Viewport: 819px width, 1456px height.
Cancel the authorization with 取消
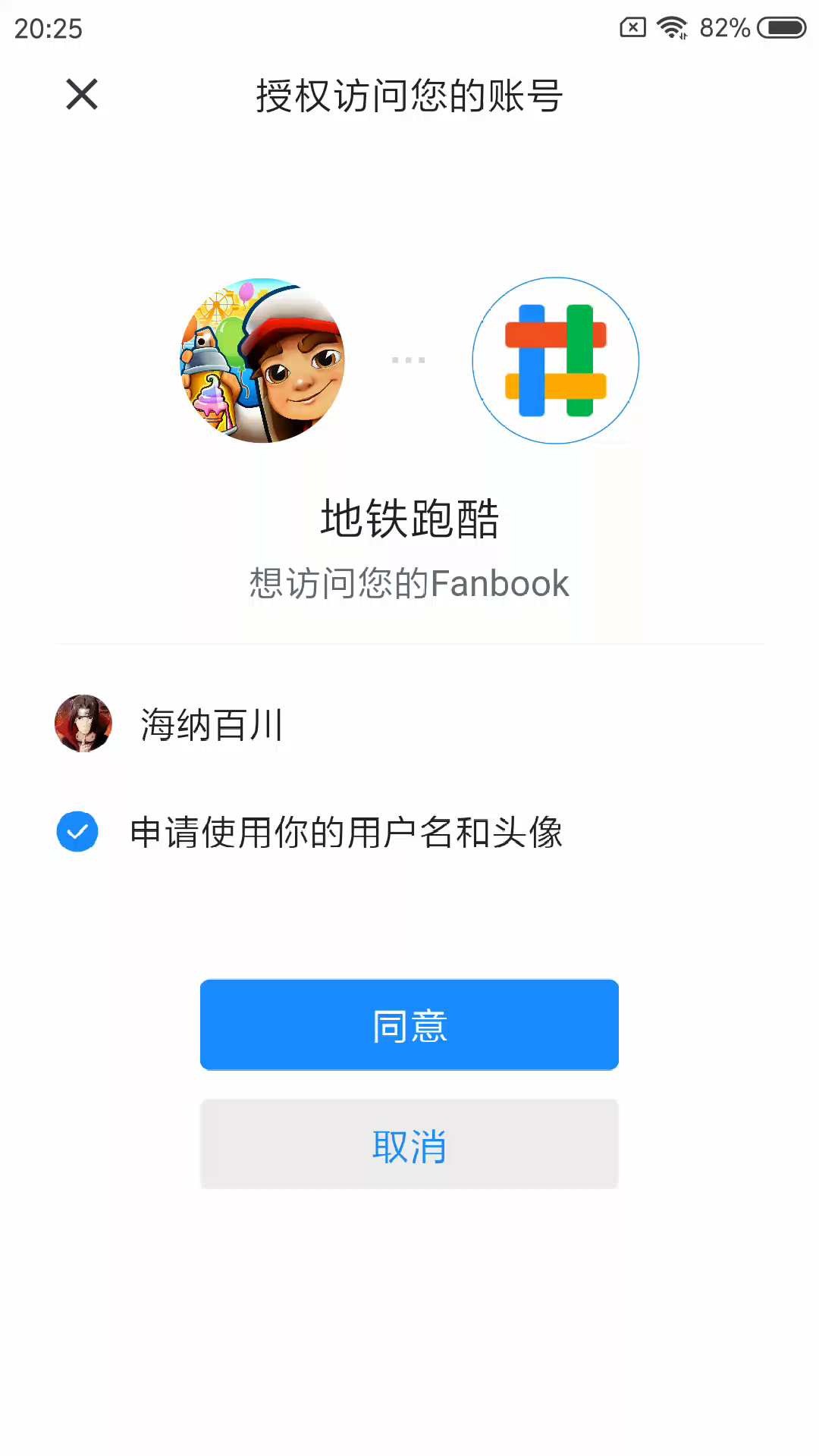click(x=409, y=1144)
